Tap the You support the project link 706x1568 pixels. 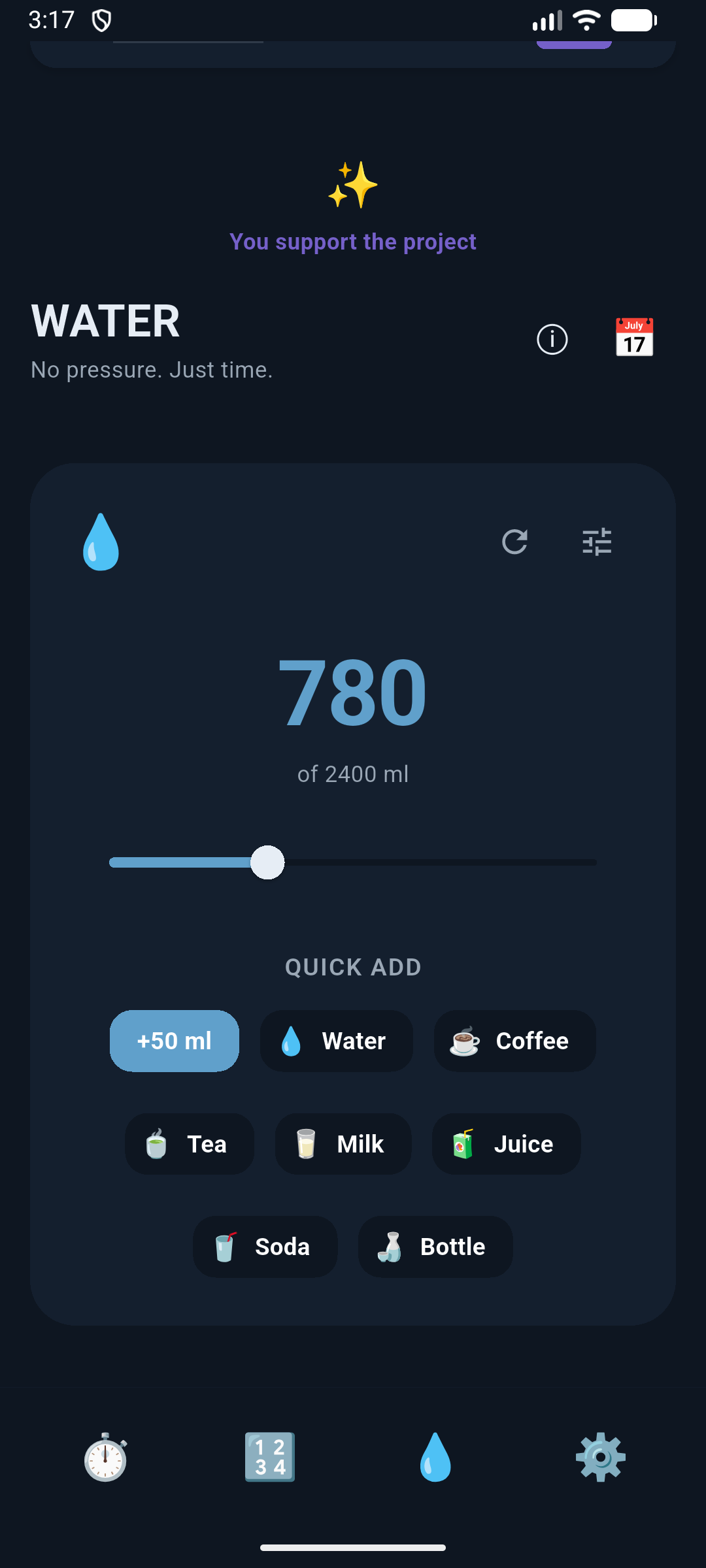[353, 241]
